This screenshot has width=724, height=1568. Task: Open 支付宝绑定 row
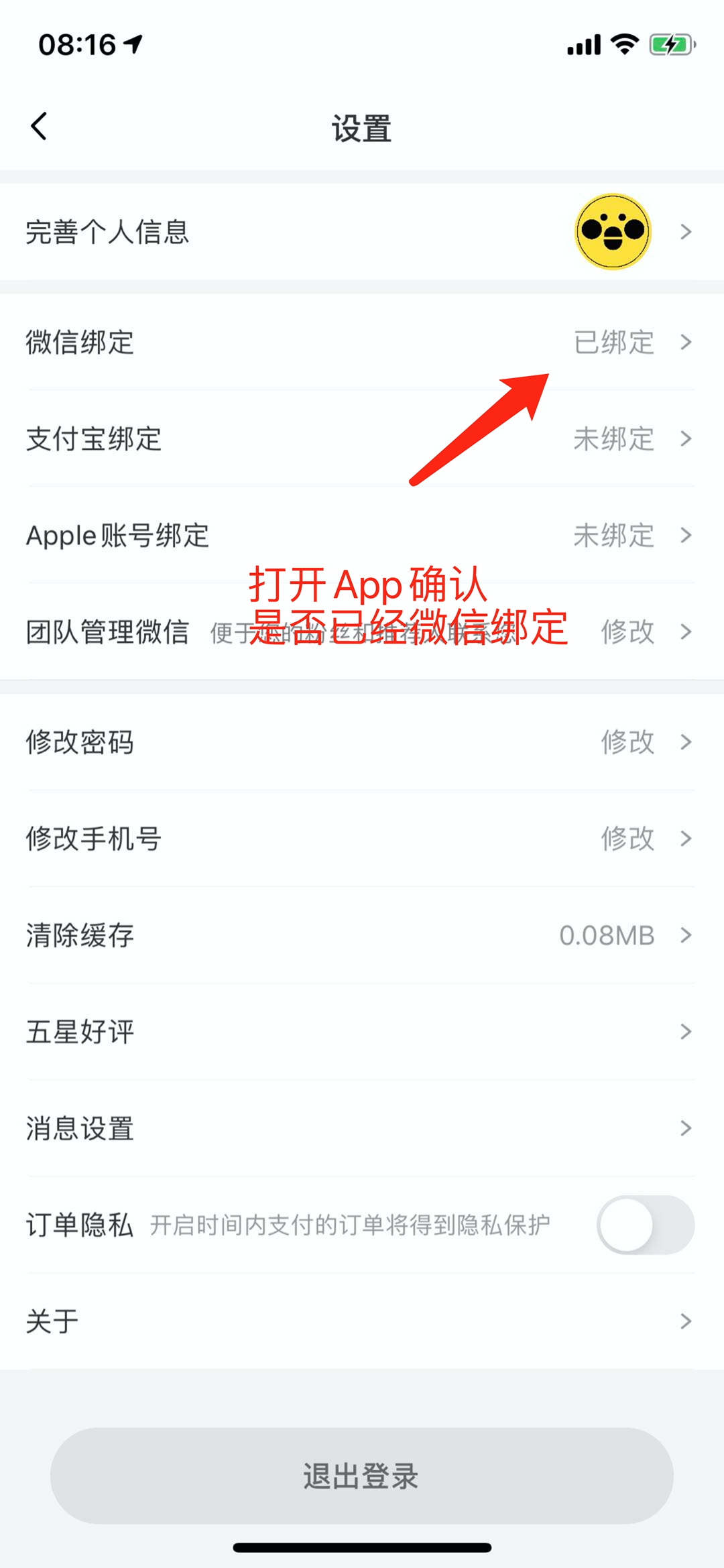(x=362, y=438)
